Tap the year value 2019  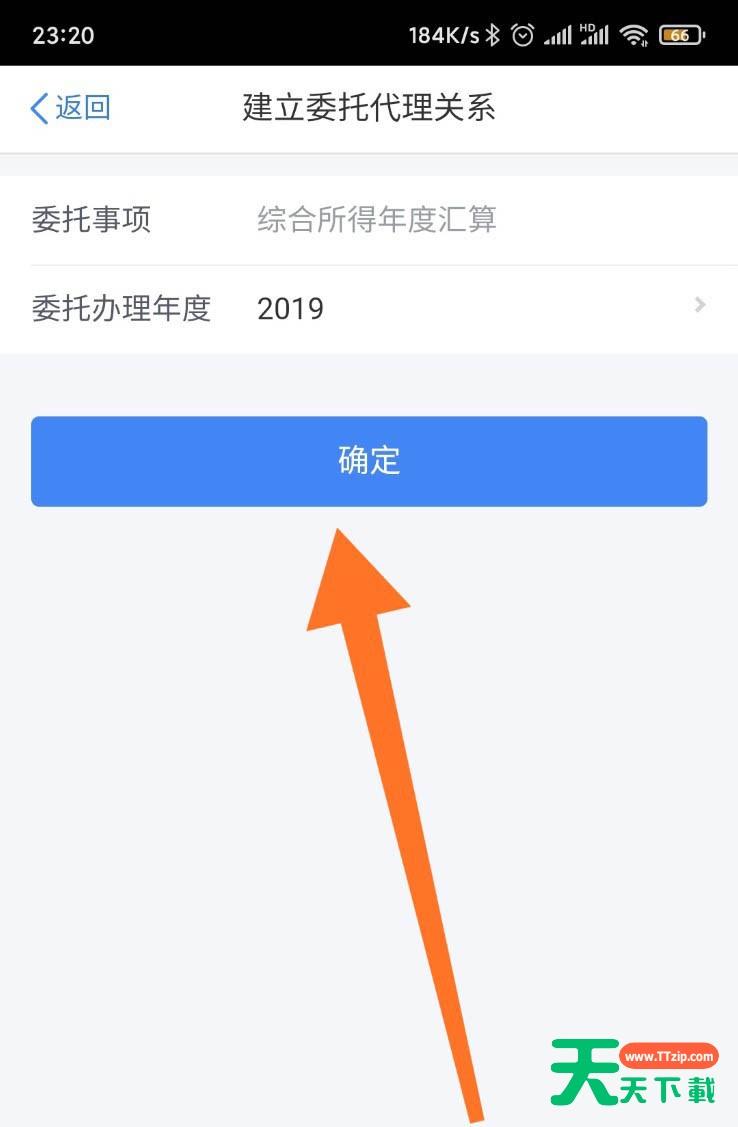point(290,310)
